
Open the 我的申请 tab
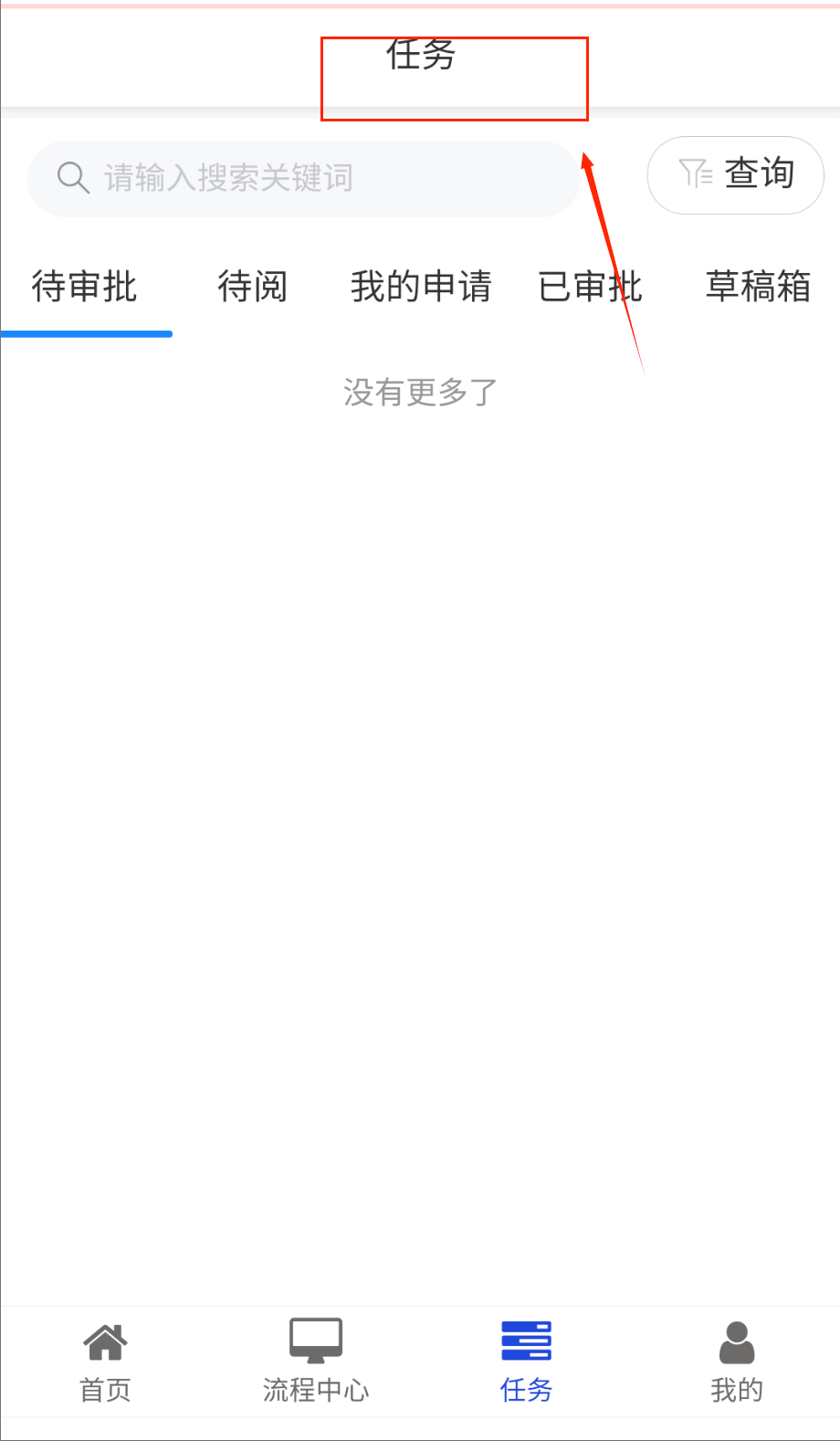click(421, 287)
